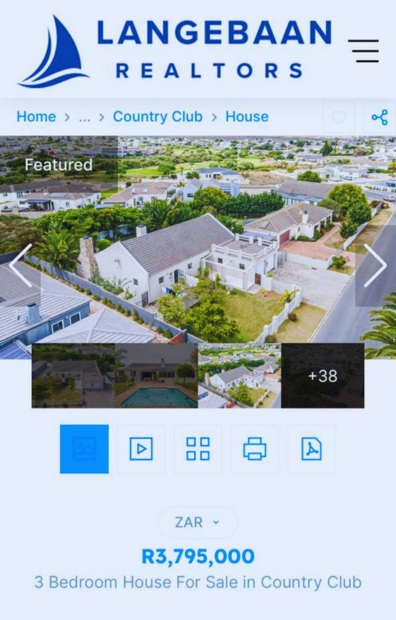View the +38 more photos
The height and width of the screenshot is (620, 396).
coord(322,375)
